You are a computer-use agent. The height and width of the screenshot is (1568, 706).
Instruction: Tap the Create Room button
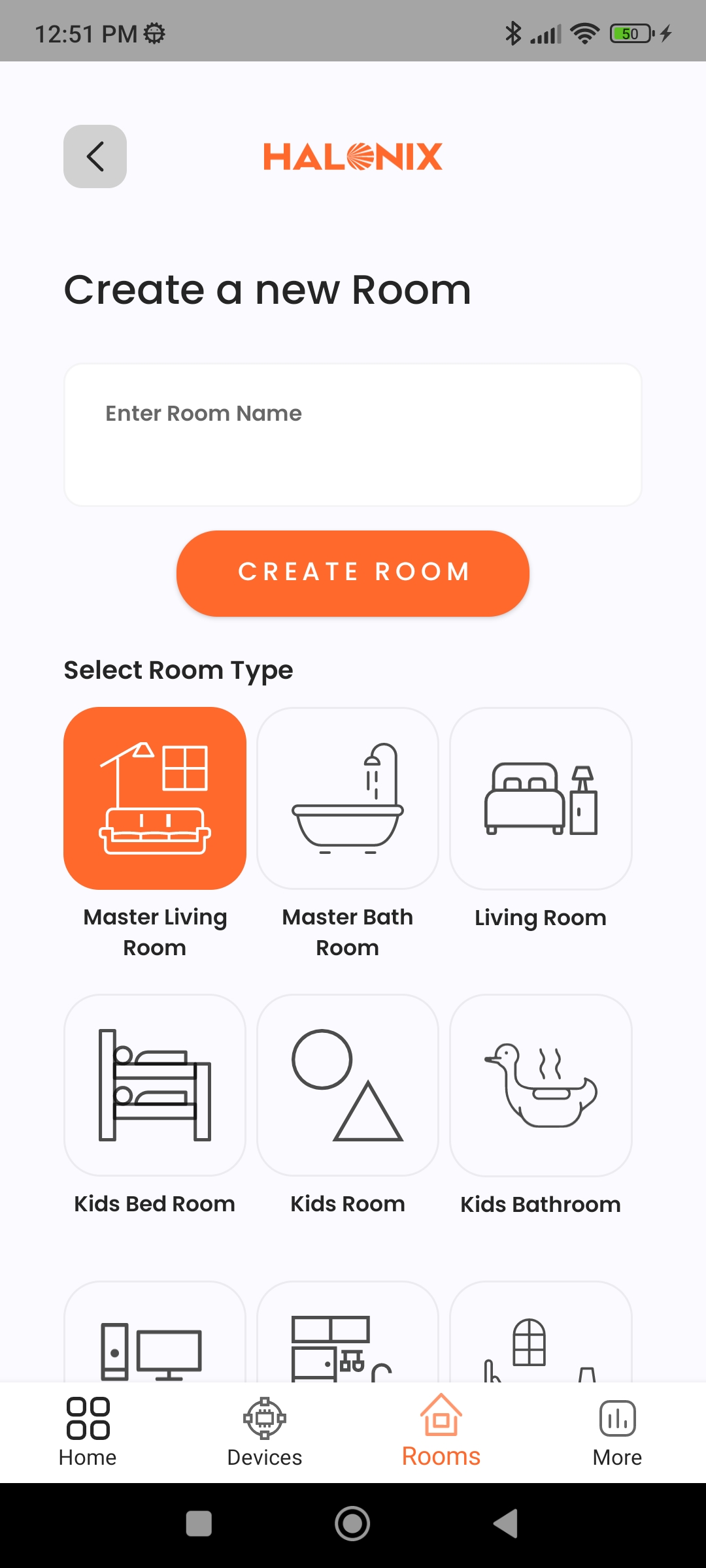pos(353,573)
